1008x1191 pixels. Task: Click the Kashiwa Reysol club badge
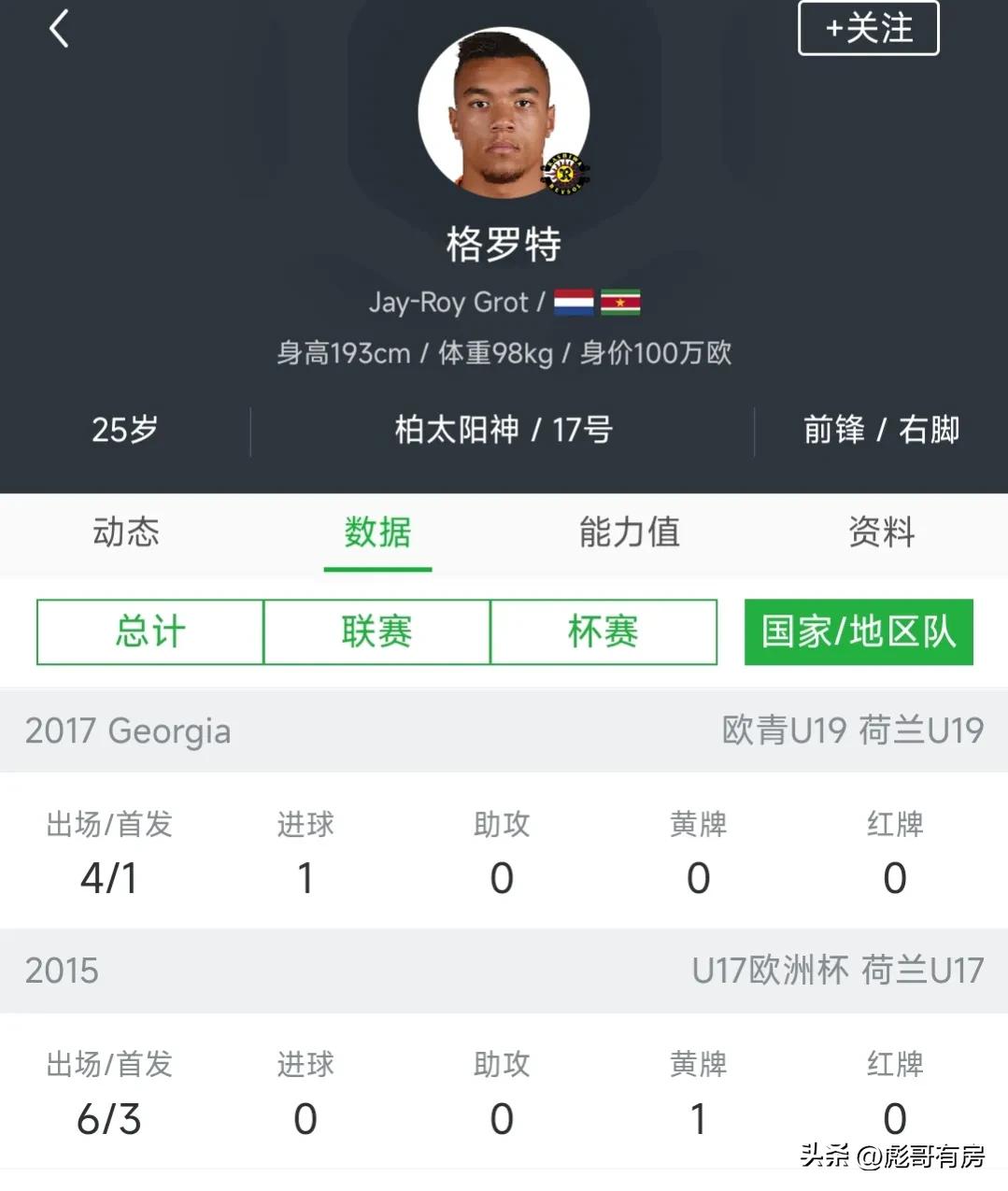pyautogui.click(x=568, y=171)
